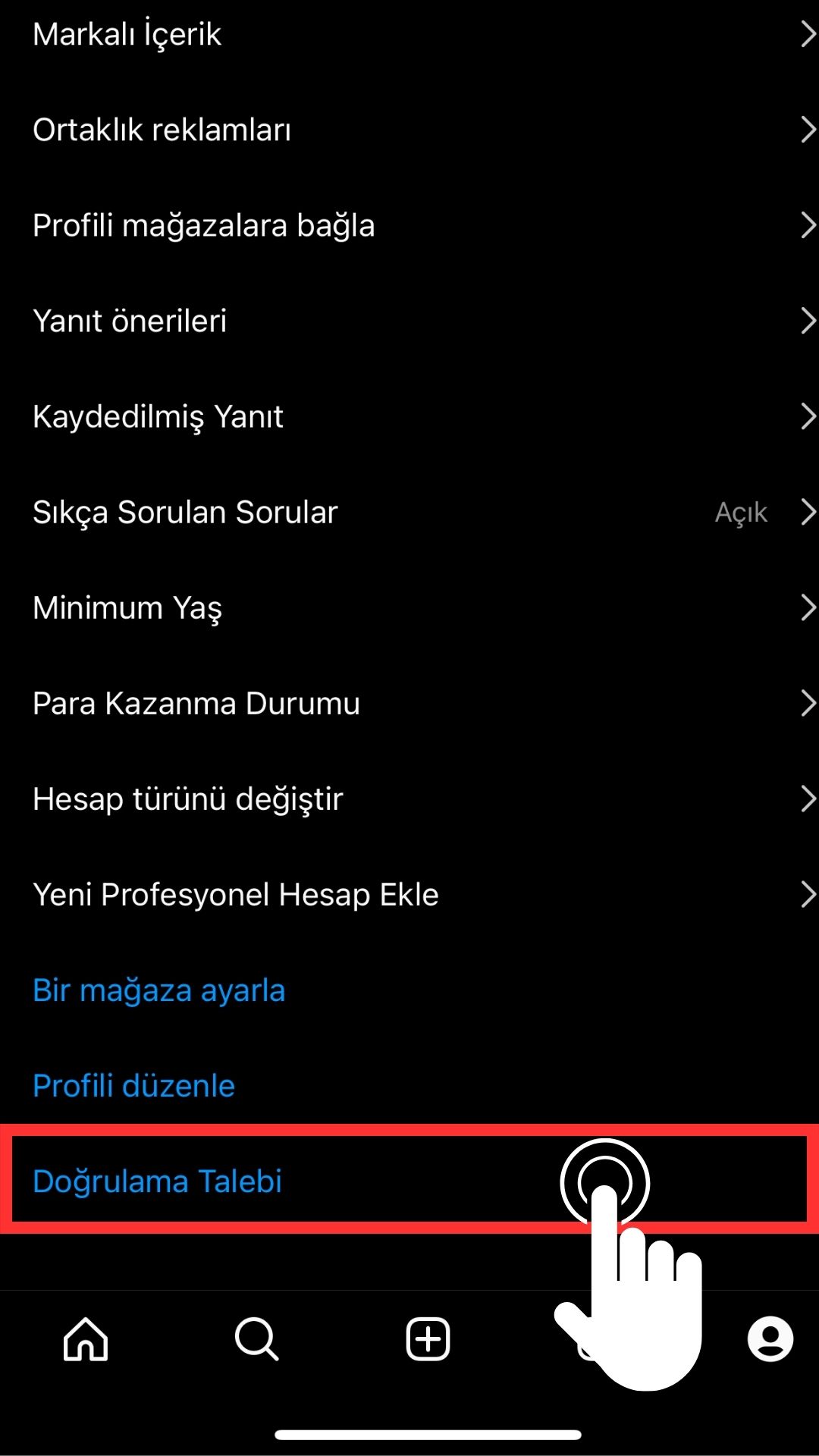
Task: Open Markalı İçerik settings
Action: click(x=409, y=35)
